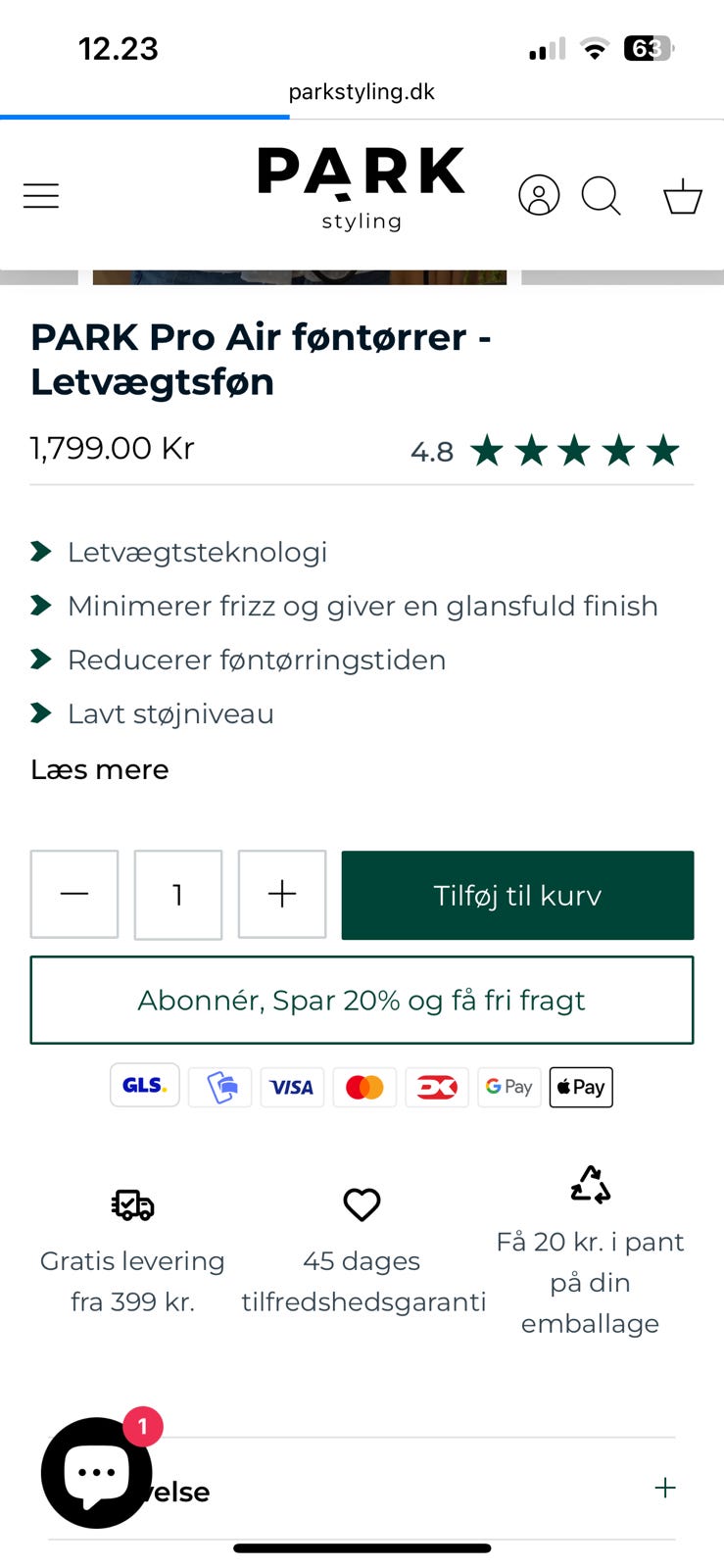Screen dimensions: 724x1568
Task: Open parkstyling.dk in the address bar
Action: tap(362, 91)
